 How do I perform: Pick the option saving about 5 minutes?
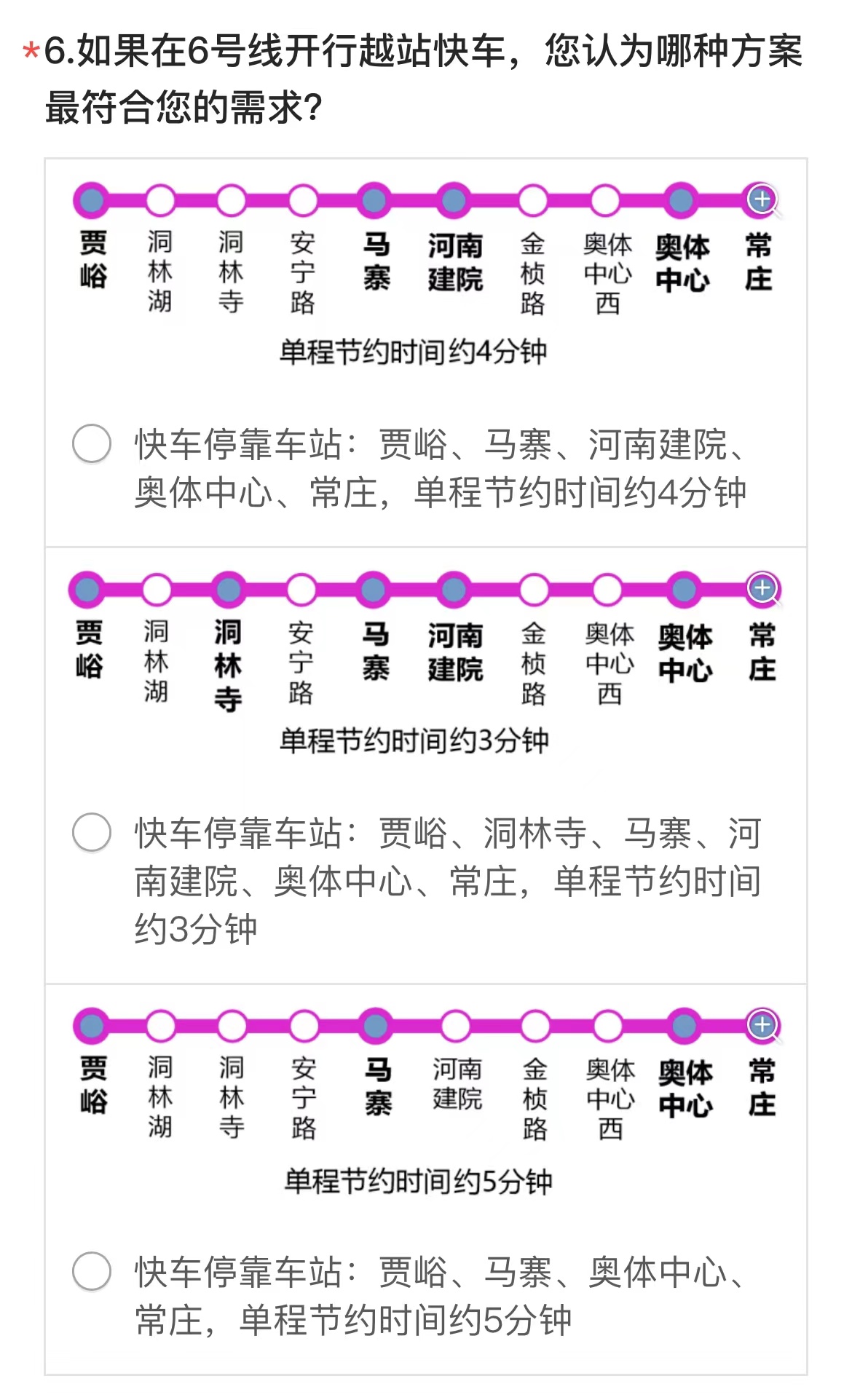[x=92, y=1271]
